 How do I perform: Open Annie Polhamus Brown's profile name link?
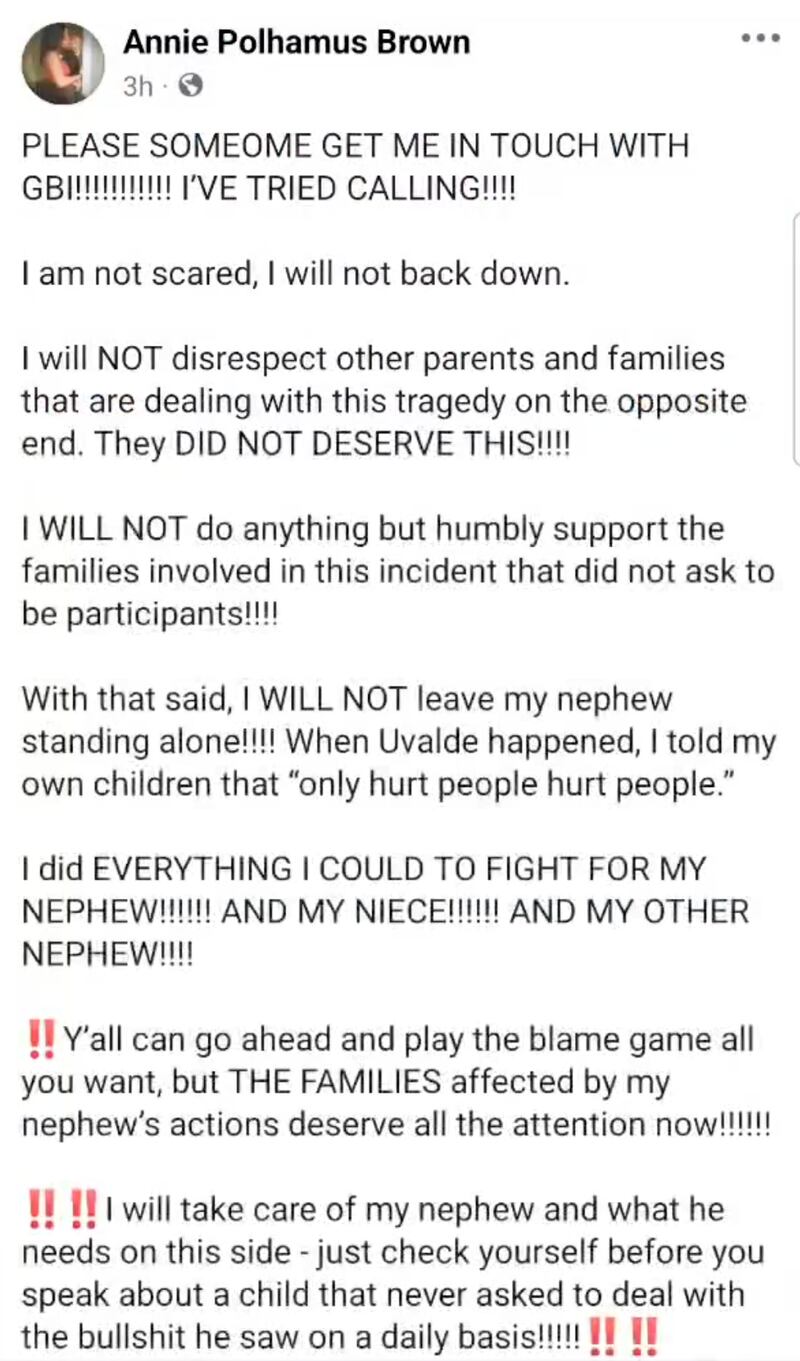tap(296, 42)
